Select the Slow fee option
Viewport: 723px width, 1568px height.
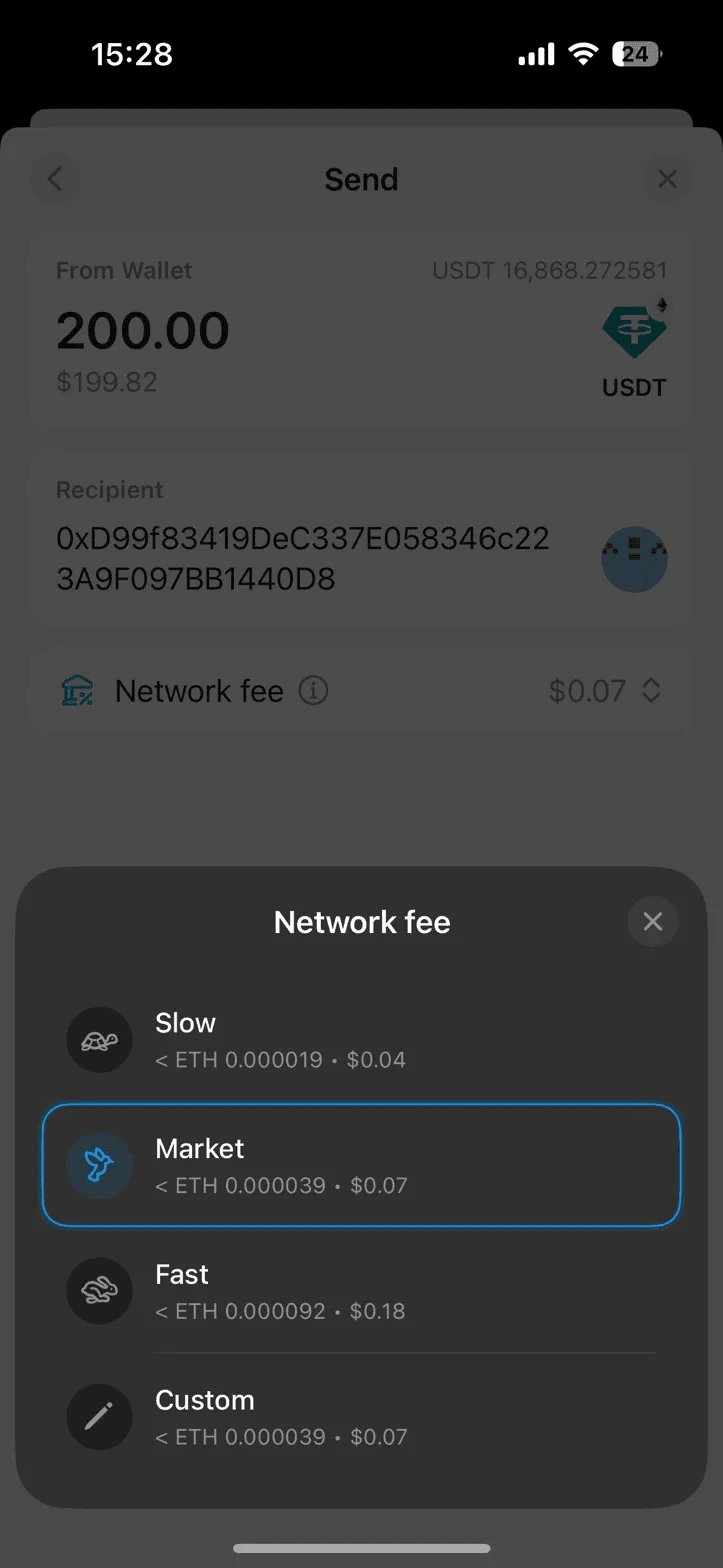pyautogui.click(x=361, y=1040)
